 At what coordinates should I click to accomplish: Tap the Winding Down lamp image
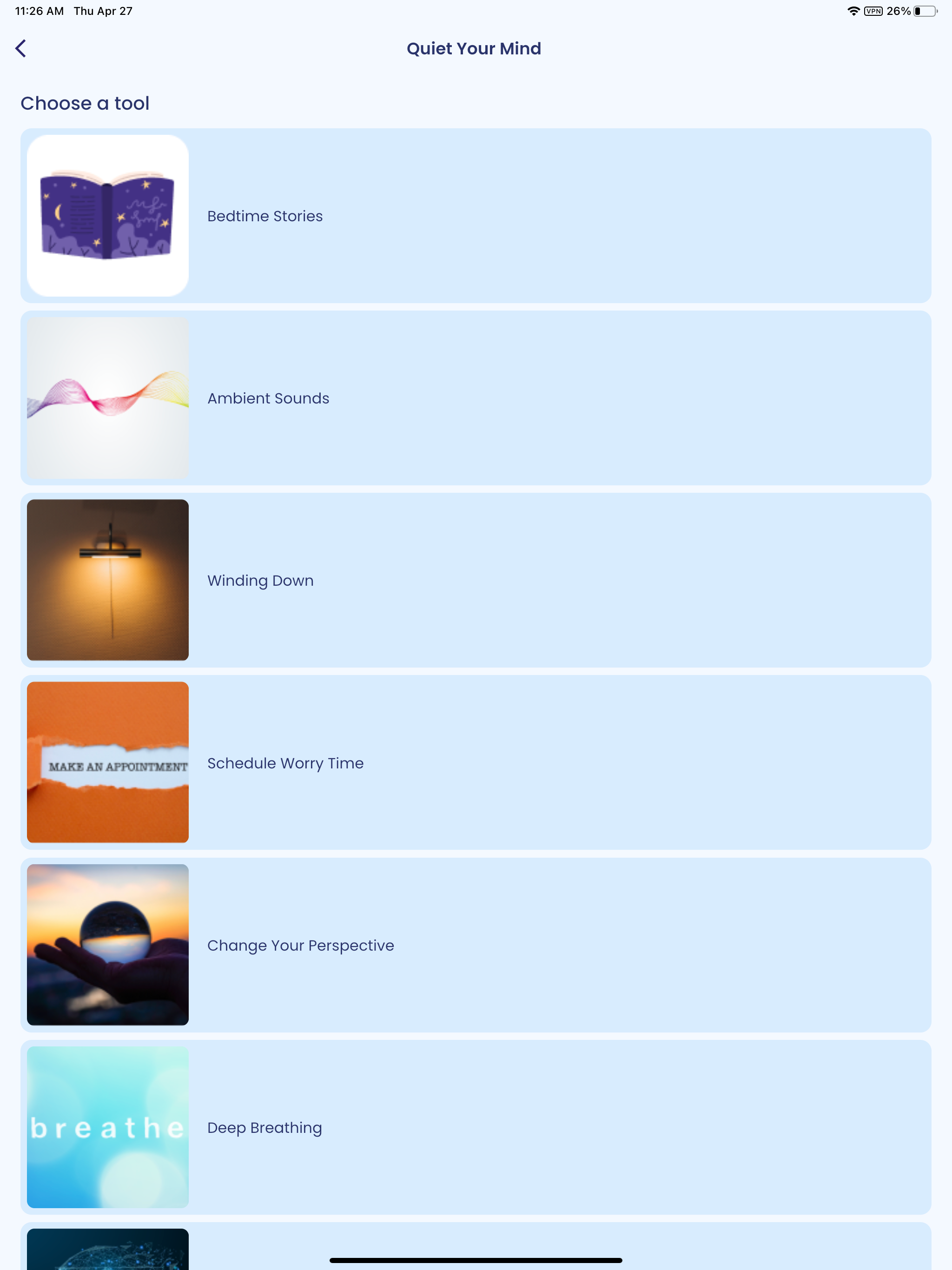pos(107,580)
